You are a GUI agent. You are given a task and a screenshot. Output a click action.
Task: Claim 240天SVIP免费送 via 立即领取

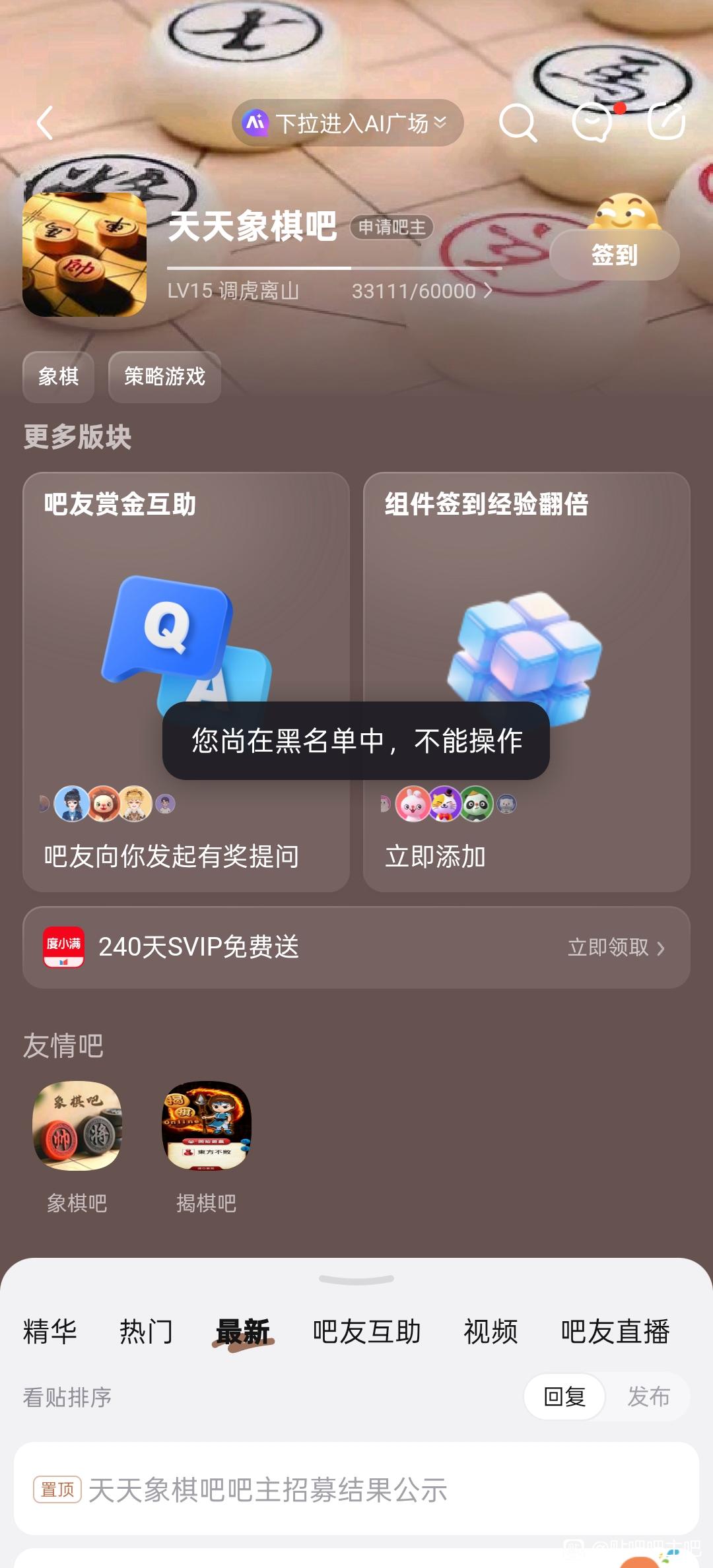click(615, 948)
